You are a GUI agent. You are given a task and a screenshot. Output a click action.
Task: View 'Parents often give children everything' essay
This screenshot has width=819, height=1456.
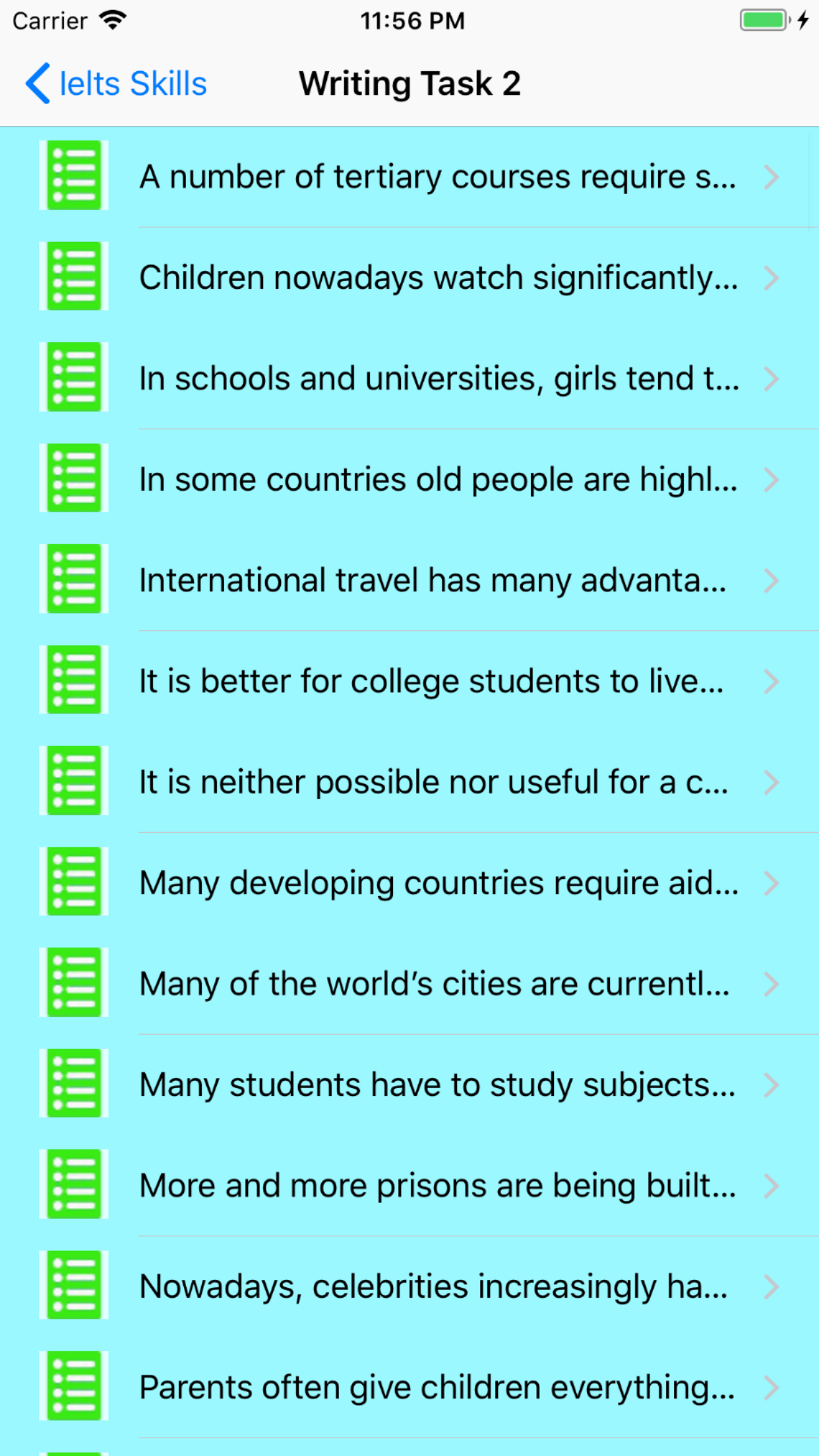click(409, 1387)
